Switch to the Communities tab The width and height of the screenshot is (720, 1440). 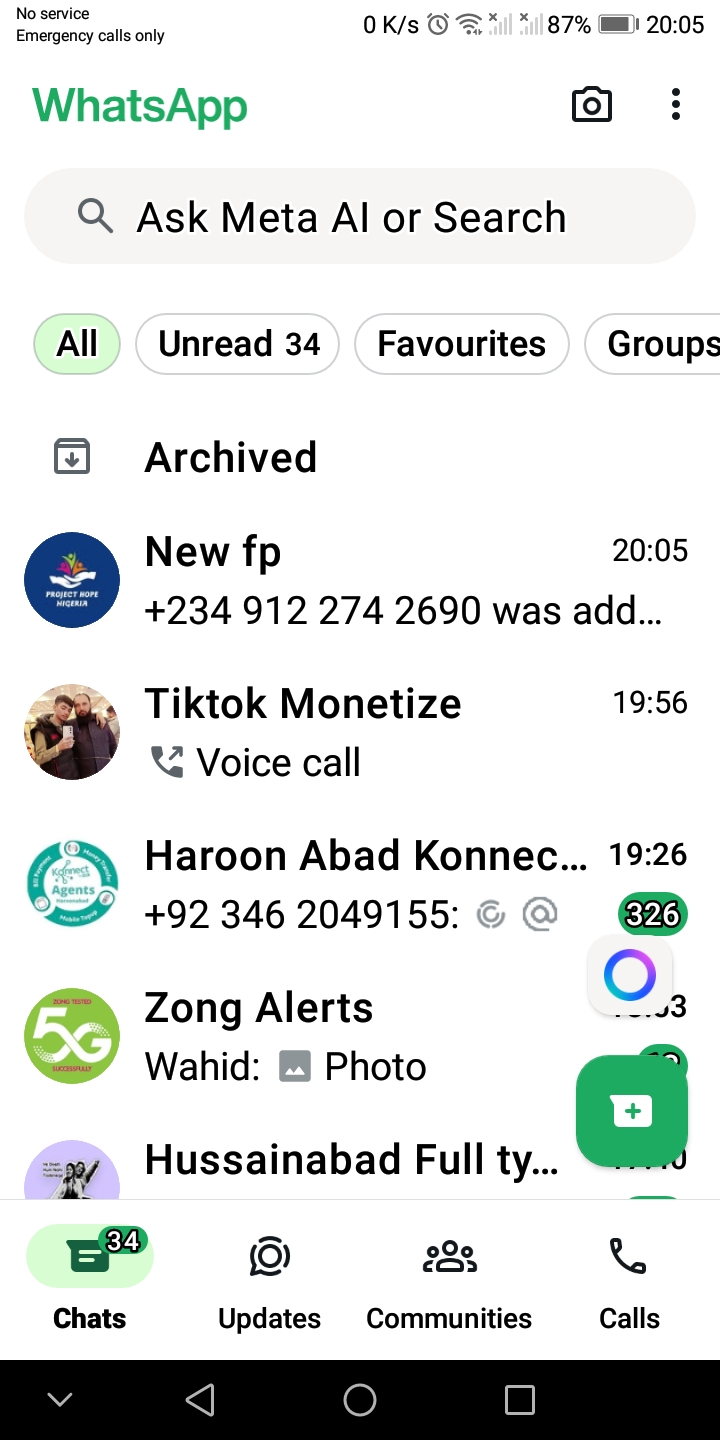click(x=449, y=1282)
